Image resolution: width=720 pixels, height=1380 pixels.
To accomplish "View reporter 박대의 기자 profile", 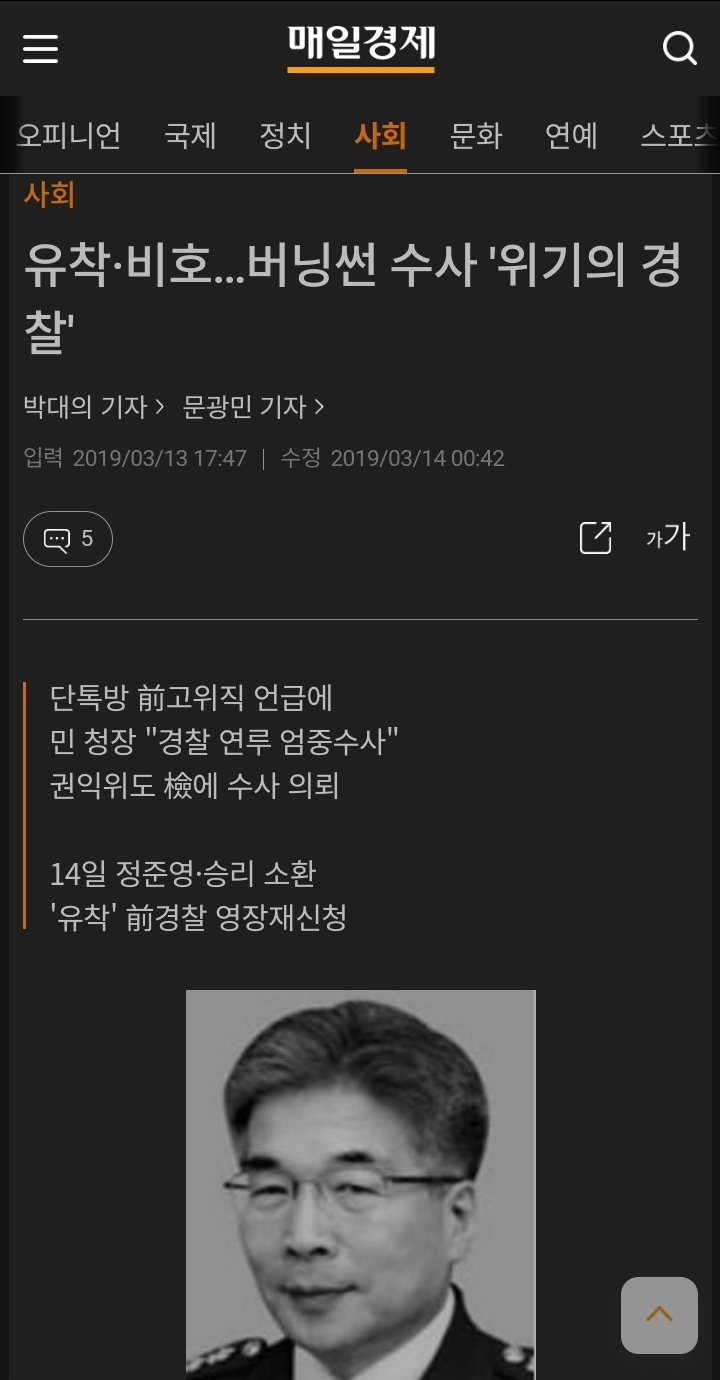I will tap(93, 407).
